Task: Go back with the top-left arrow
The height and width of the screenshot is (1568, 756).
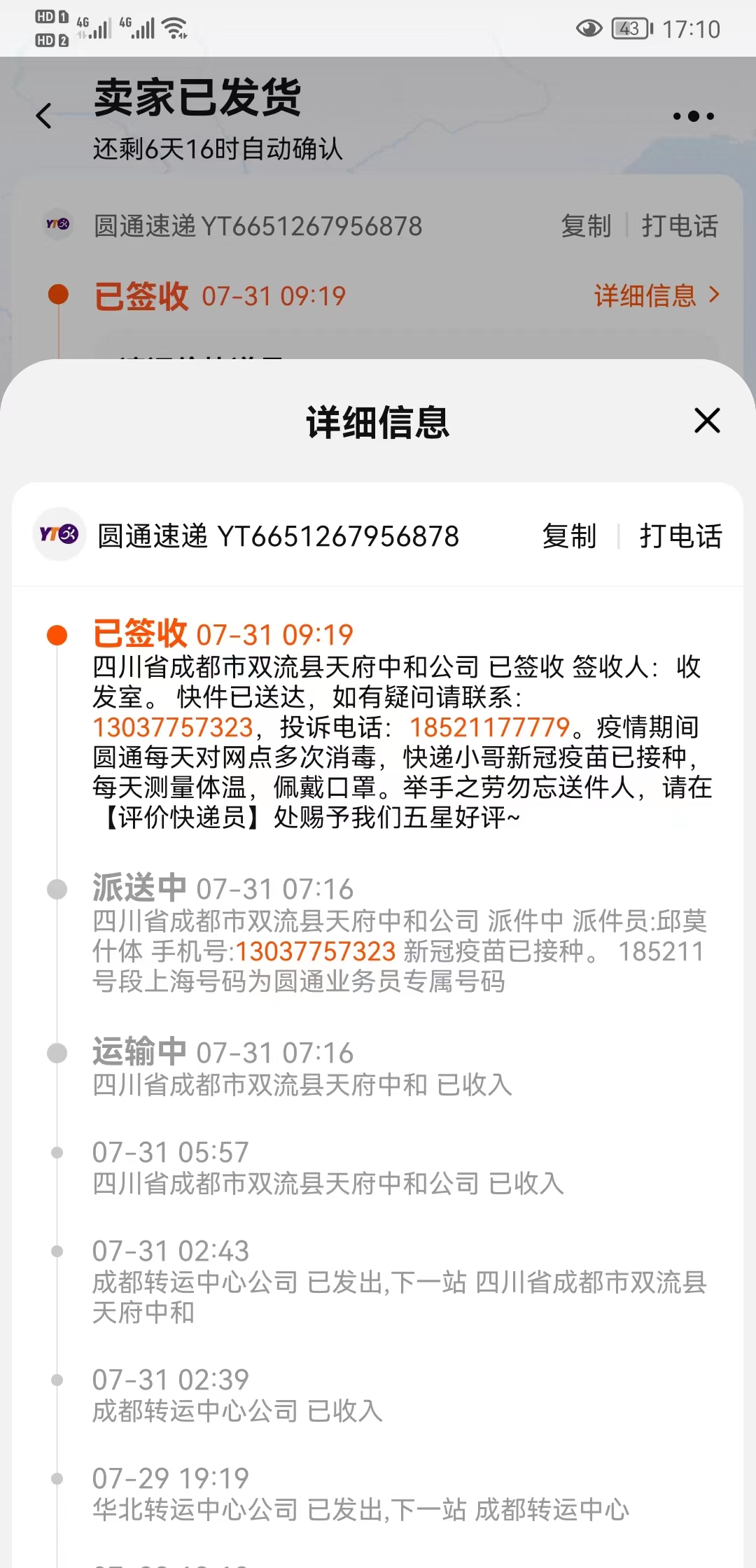Action: (44, 115)
